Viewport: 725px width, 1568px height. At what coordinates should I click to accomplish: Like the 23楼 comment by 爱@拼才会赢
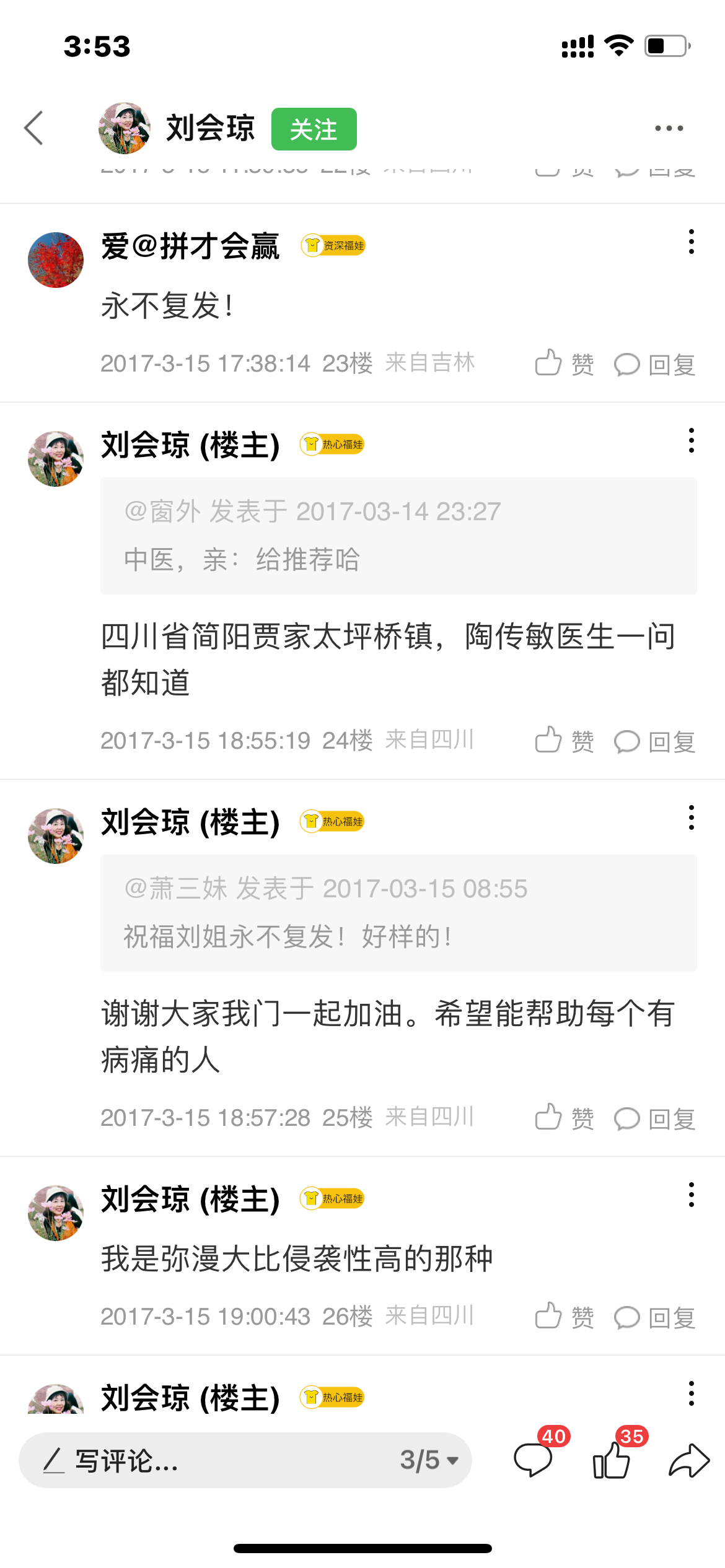click(564, 364)
